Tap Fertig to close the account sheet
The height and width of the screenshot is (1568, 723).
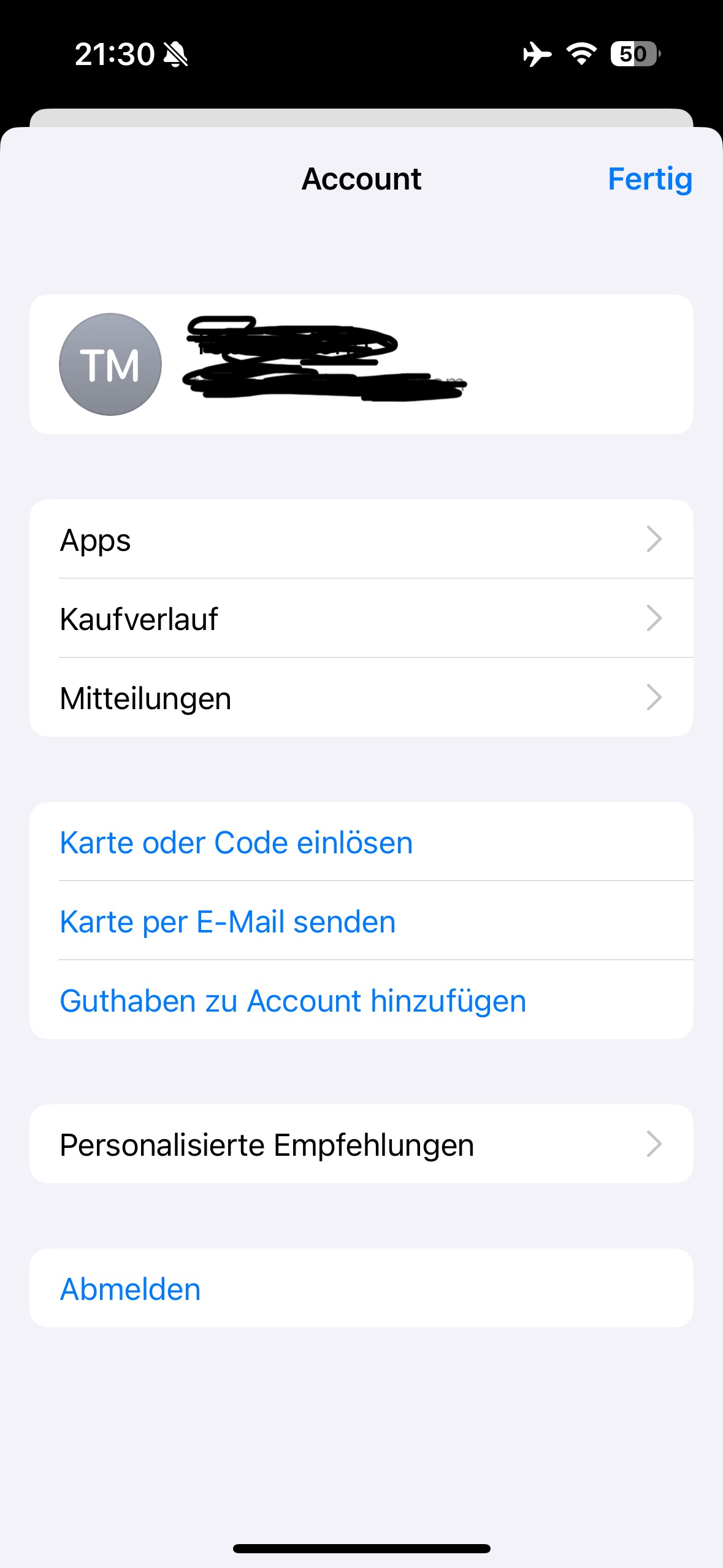649,179
